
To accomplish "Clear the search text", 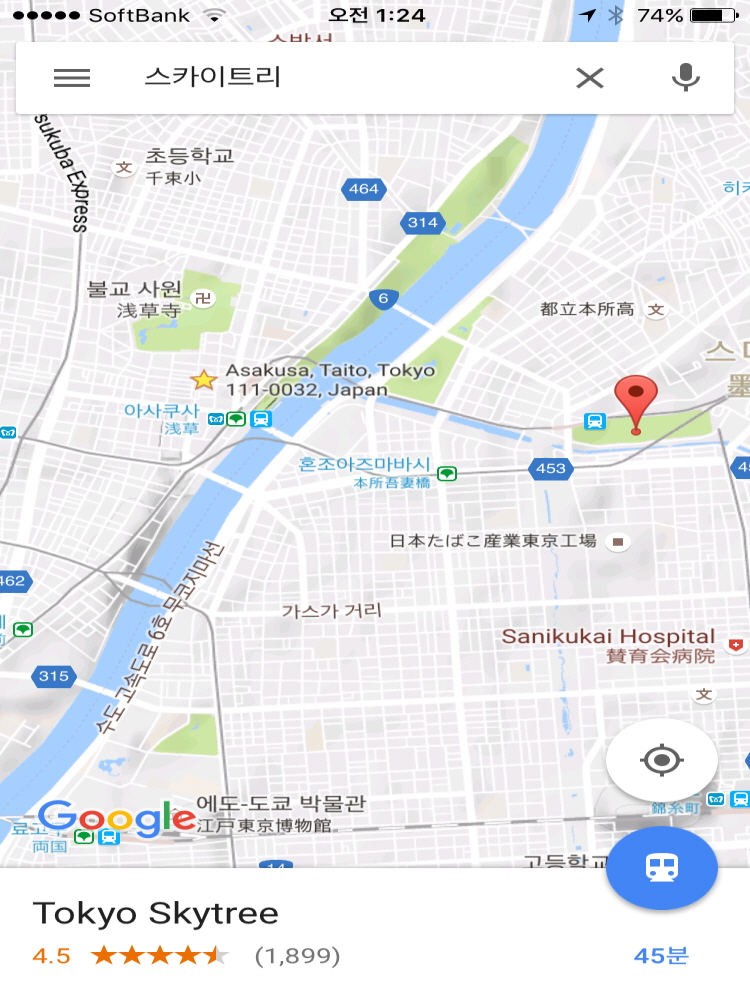I will click(x=590, y=78).
